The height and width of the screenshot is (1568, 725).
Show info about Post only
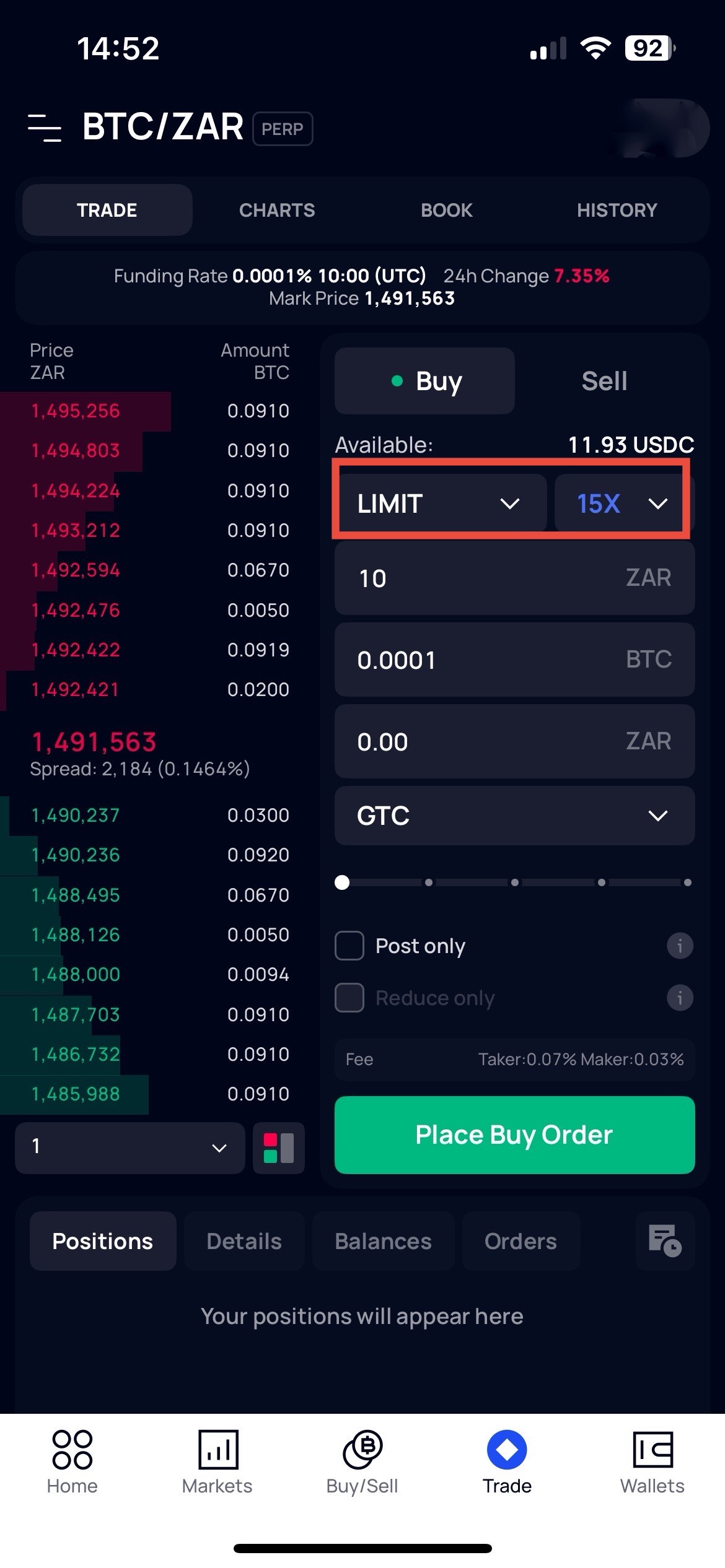(x=679, y=946)
